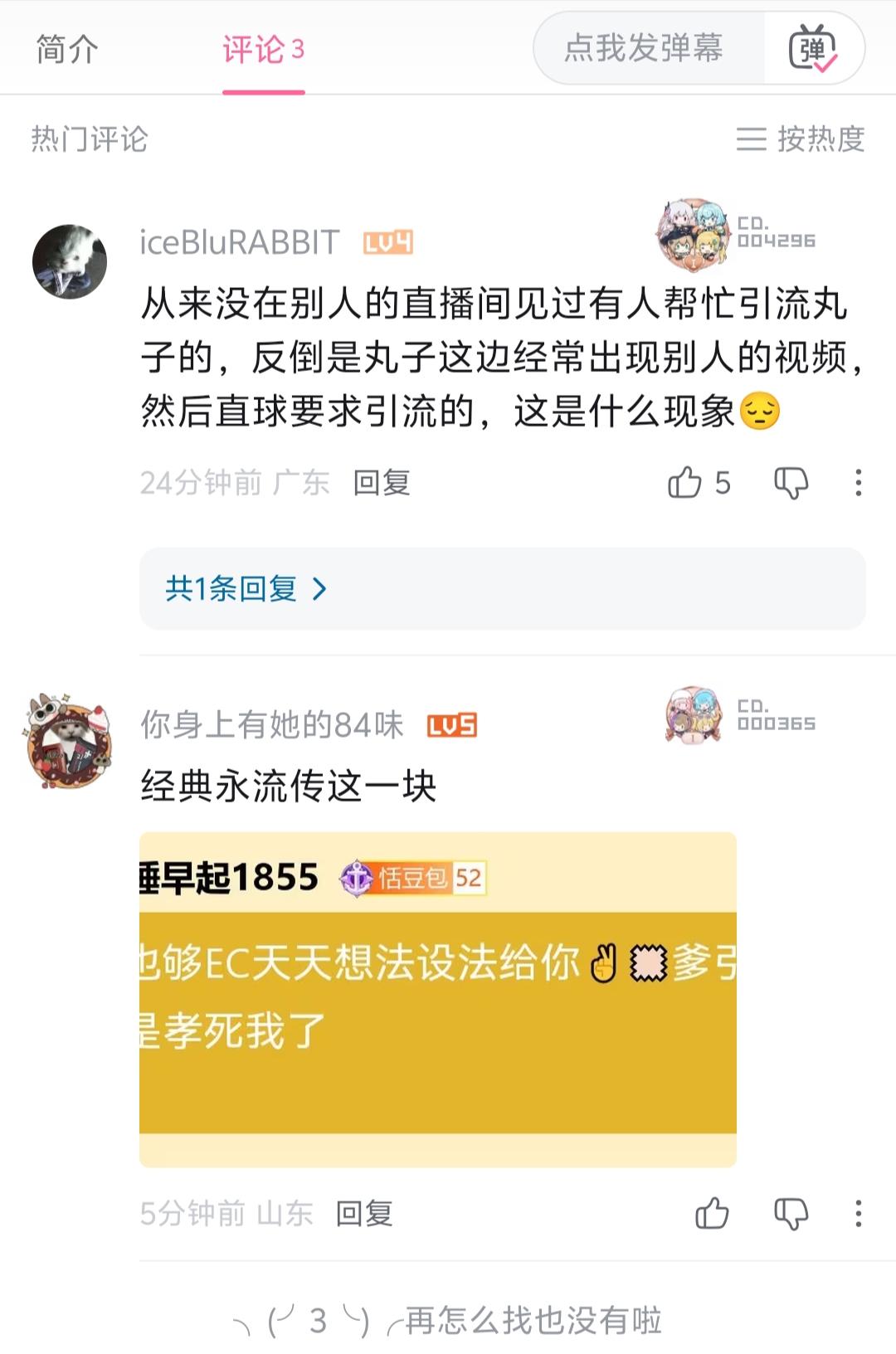Image resolution: width=896 pixels, height=1354 pixels.
Task: Open more options on 你身上有她的84味's comment
Action: [x=858, y=1214]
